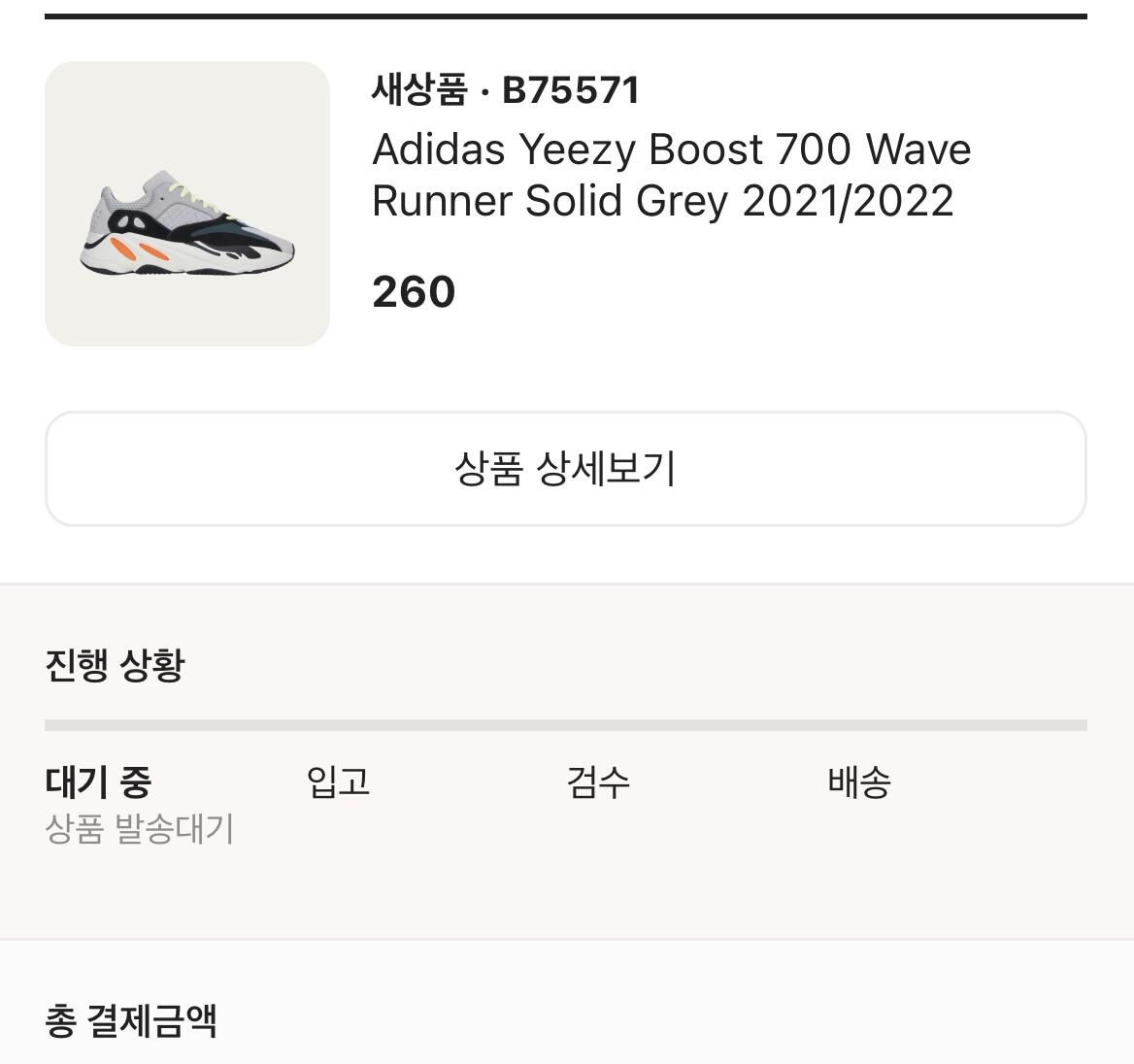
Task: Open the 상품 상세보기 button
Action: coord(565,469)
